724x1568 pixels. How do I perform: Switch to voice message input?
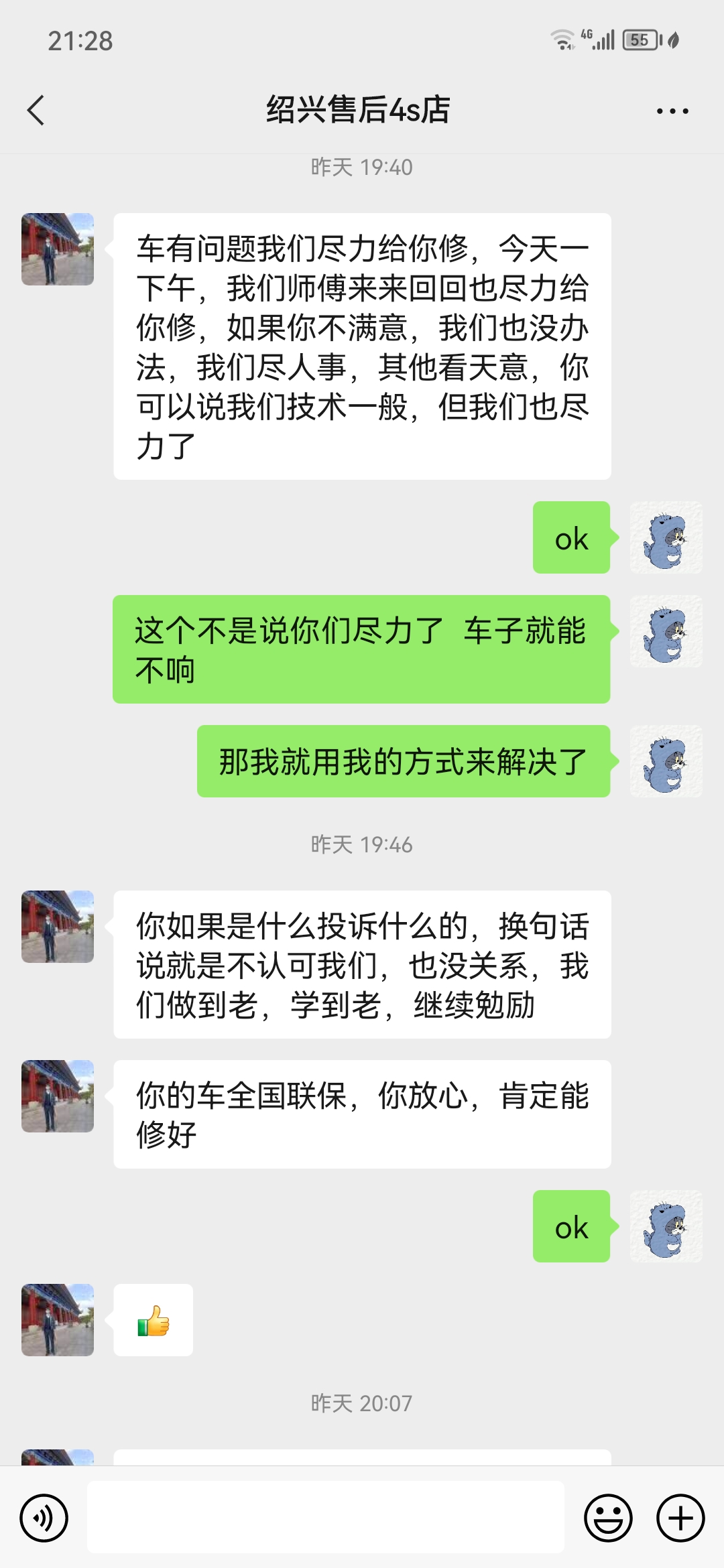[44, 1518]
